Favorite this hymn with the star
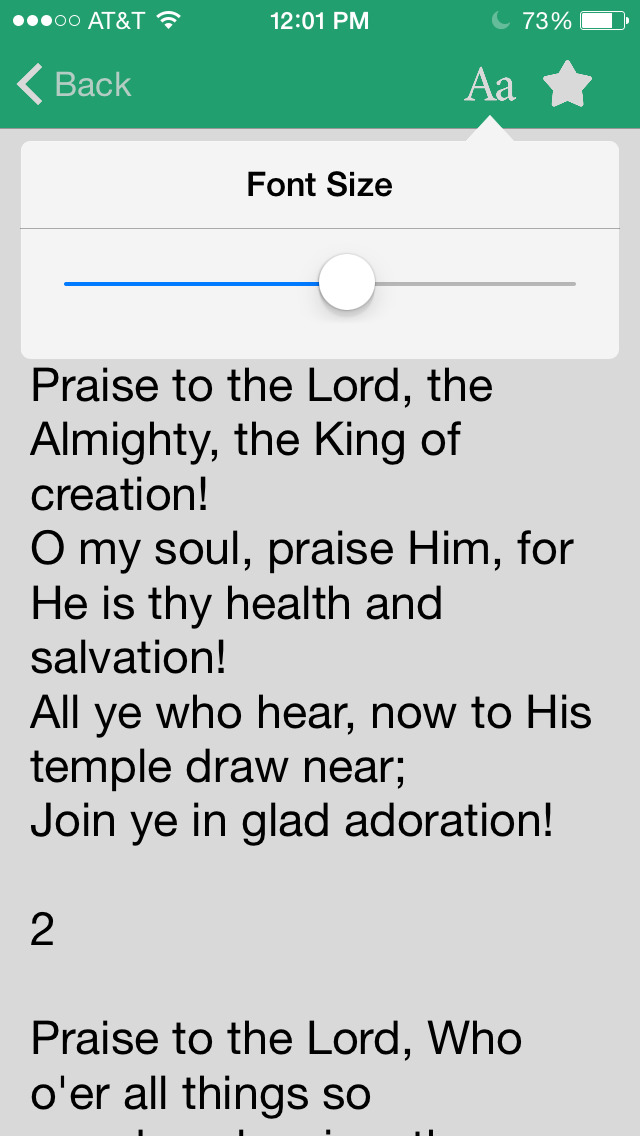640x1136 pixels. click(567, 87)
